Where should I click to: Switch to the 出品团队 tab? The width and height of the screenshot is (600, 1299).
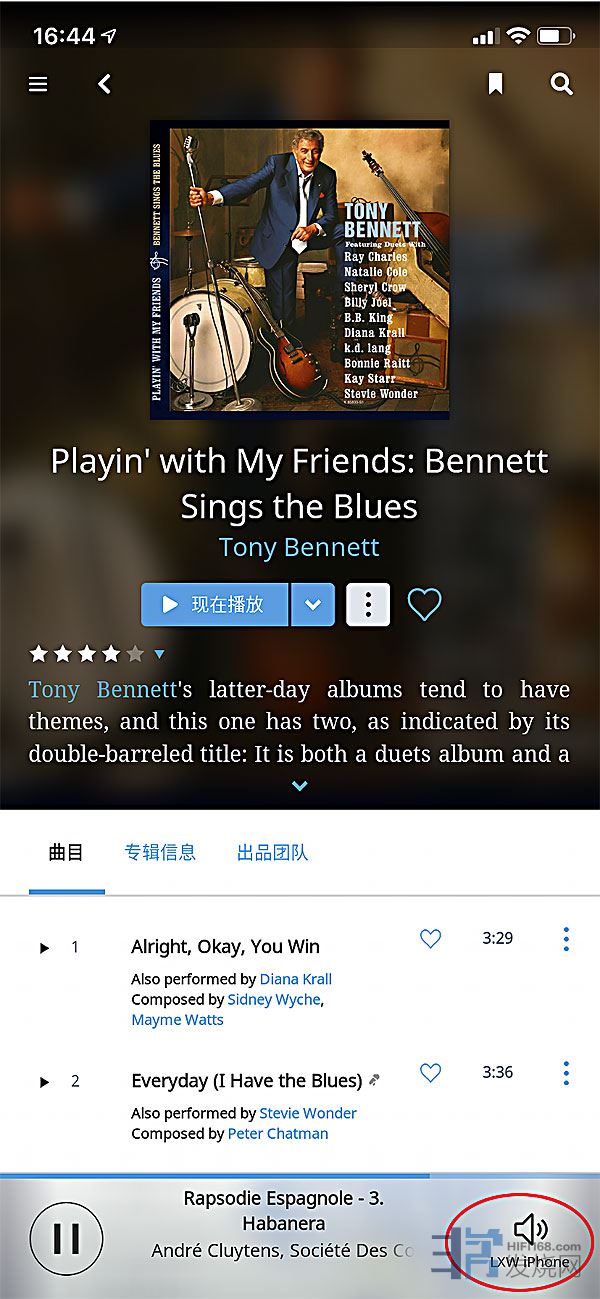point(272,853)
